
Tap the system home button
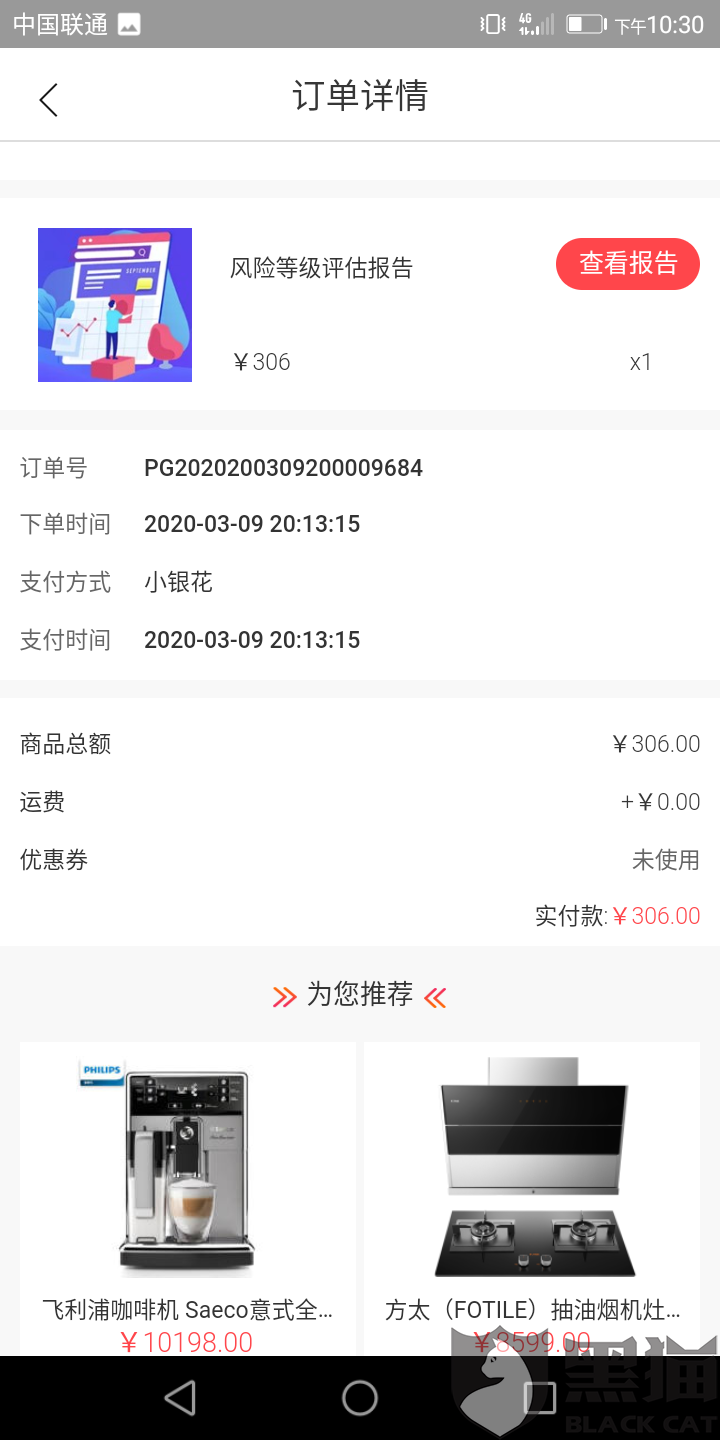360,1398
